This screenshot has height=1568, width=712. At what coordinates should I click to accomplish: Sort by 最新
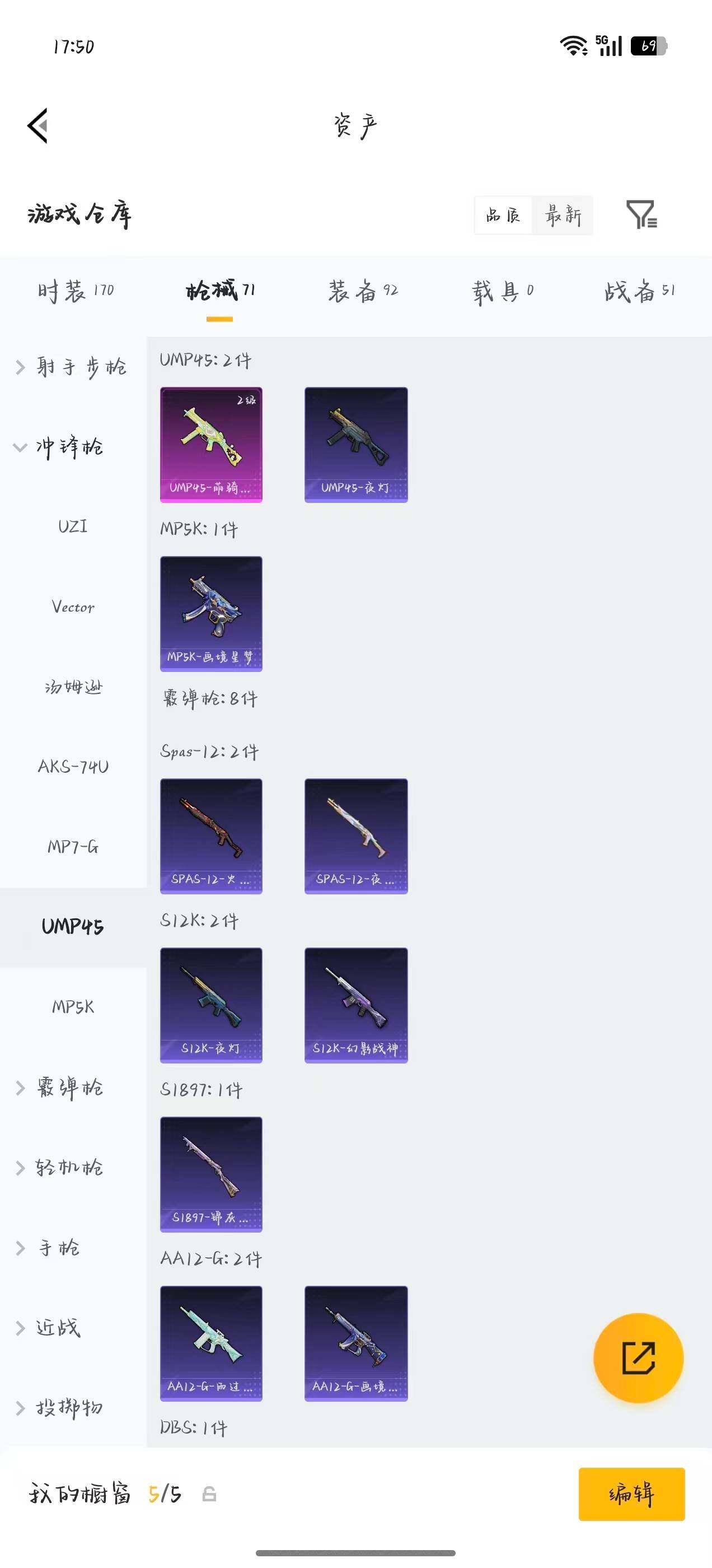point(563,215)
